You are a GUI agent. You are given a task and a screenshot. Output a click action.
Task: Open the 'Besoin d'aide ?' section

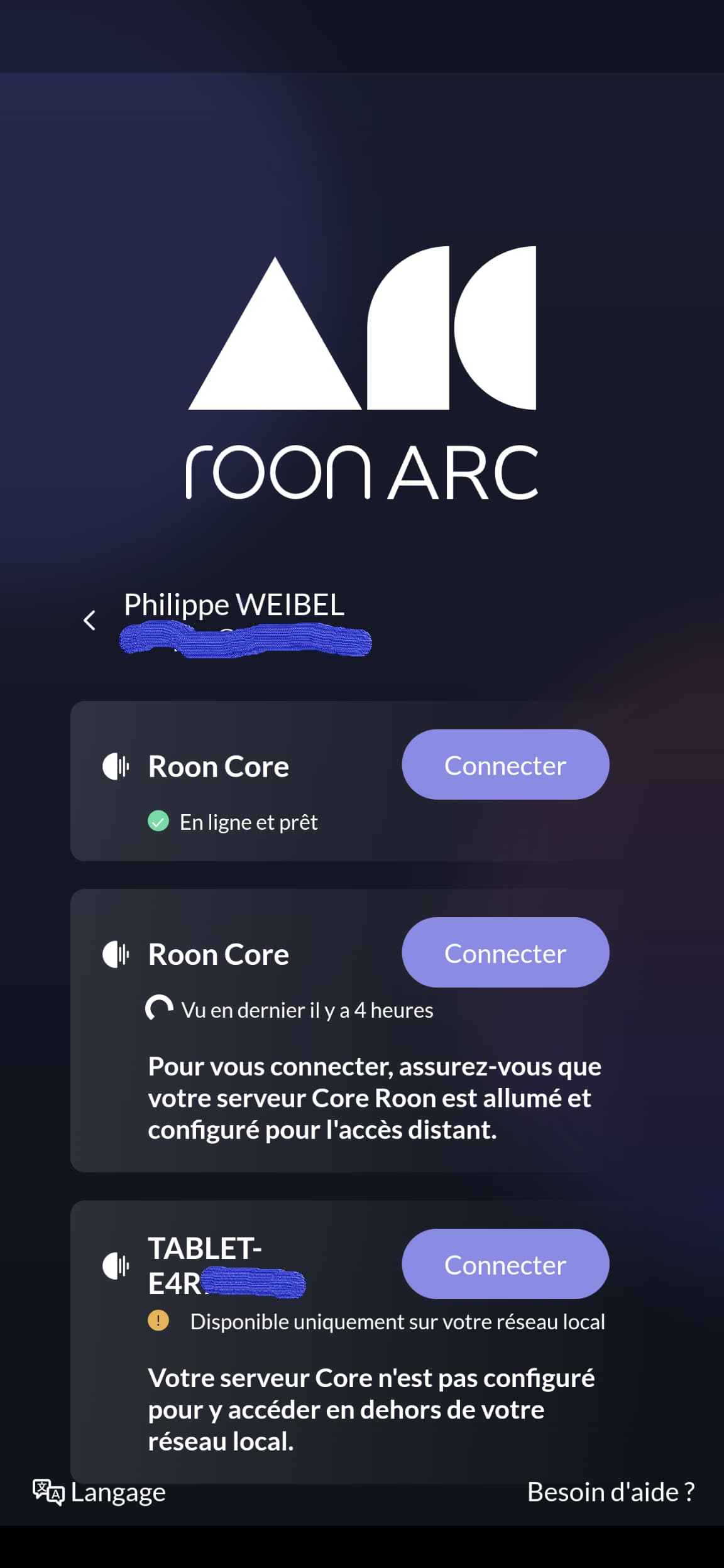click(x=611, y=1493)
